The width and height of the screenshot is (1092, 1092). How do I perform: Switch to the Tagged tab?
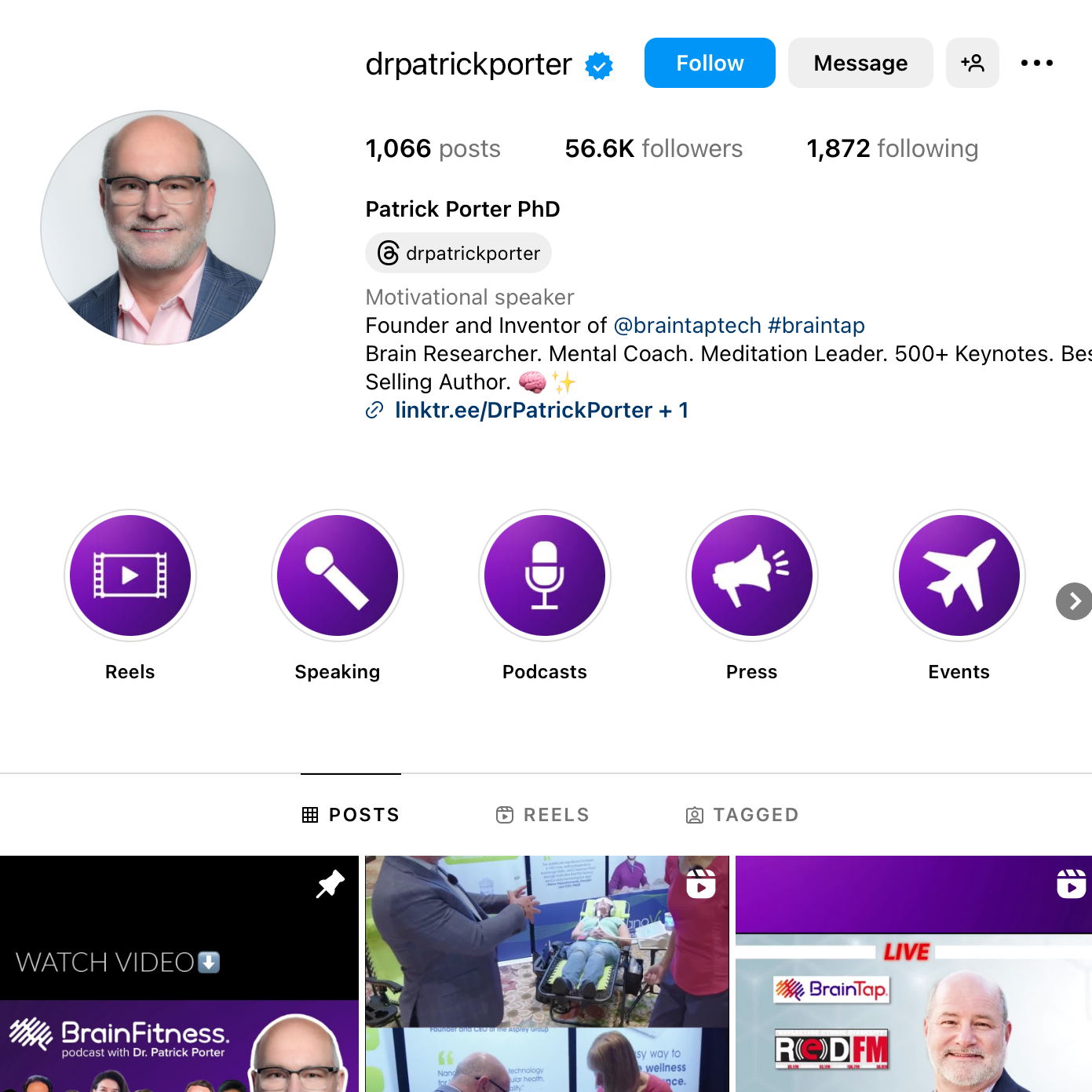743,815
